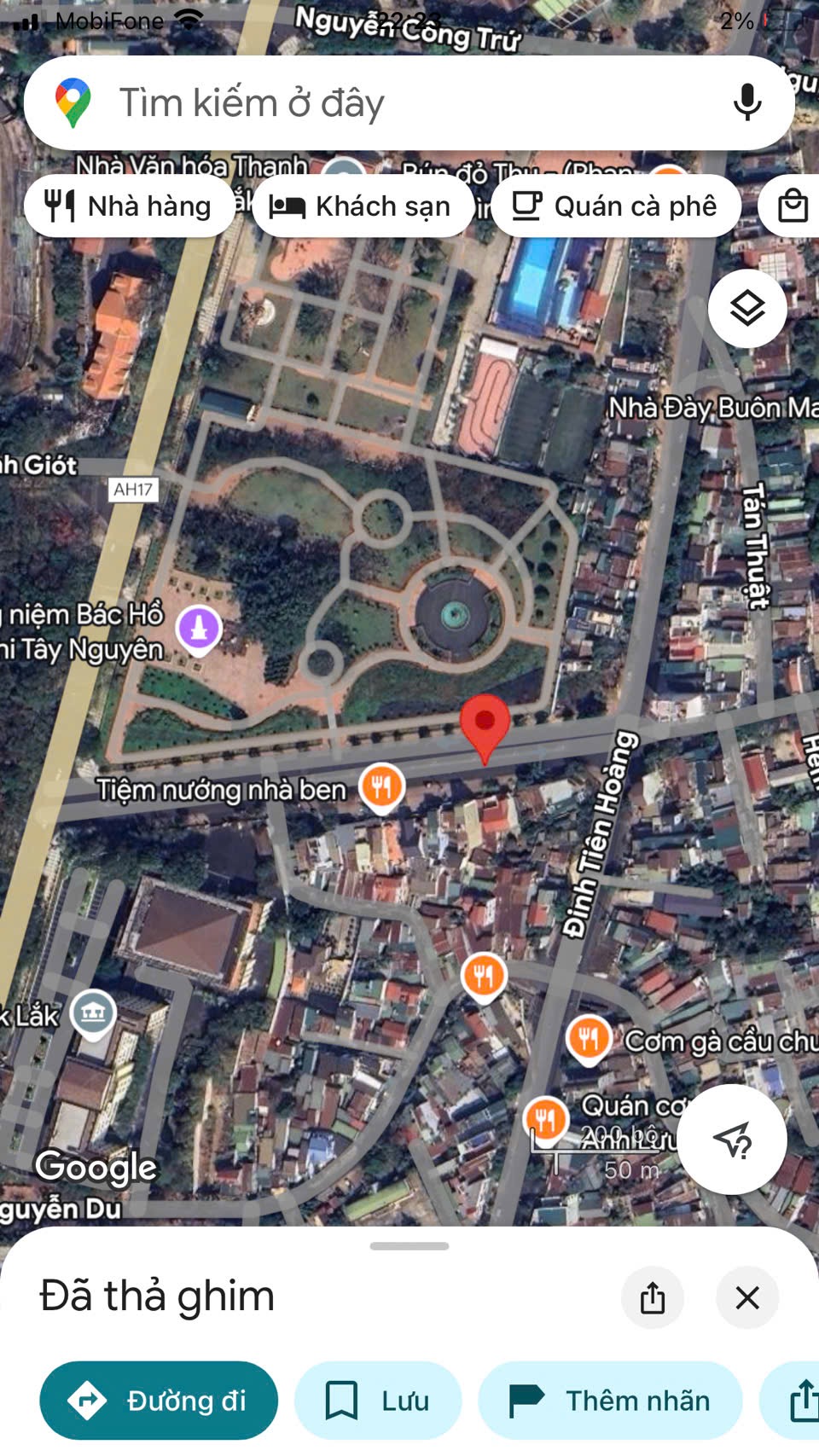This screenshot has height=1456, width=819.
Task: Tap the search box Tìm kiếm ở đây
Action: (x=384, y=104)
